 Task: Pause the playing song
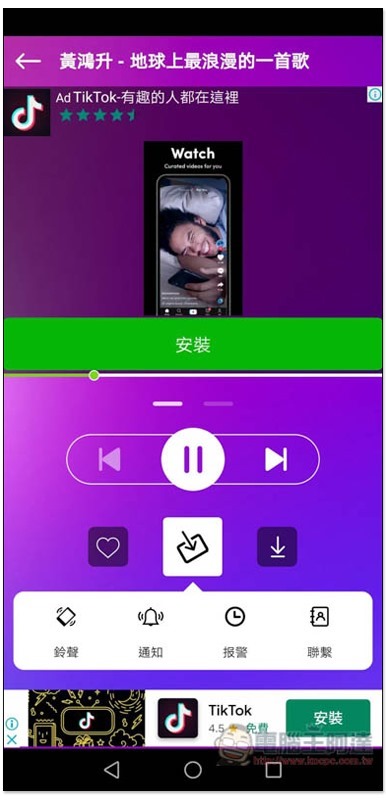[x=193, y=459]
